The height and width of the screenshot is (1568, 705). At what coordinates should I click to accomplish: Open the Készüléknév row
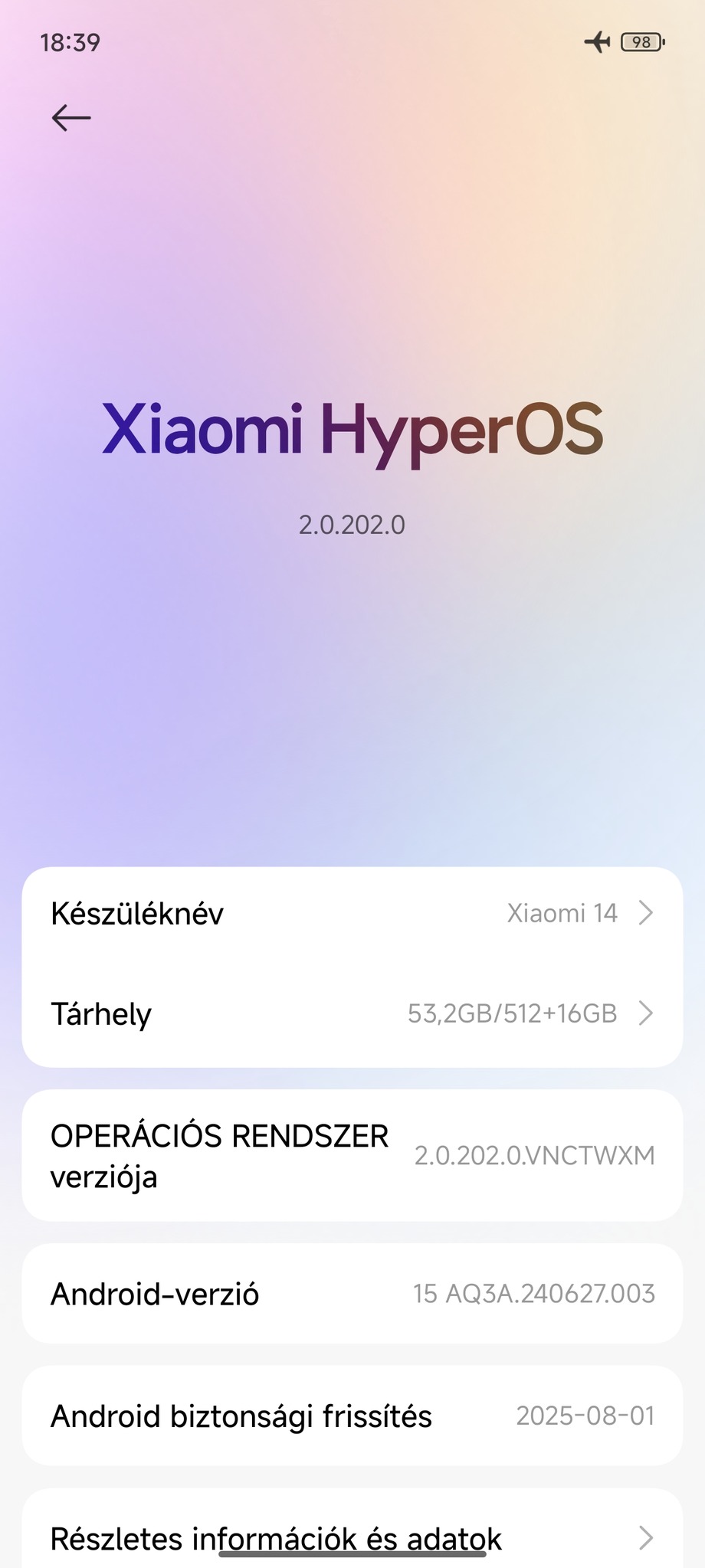[x=352, y=913]
